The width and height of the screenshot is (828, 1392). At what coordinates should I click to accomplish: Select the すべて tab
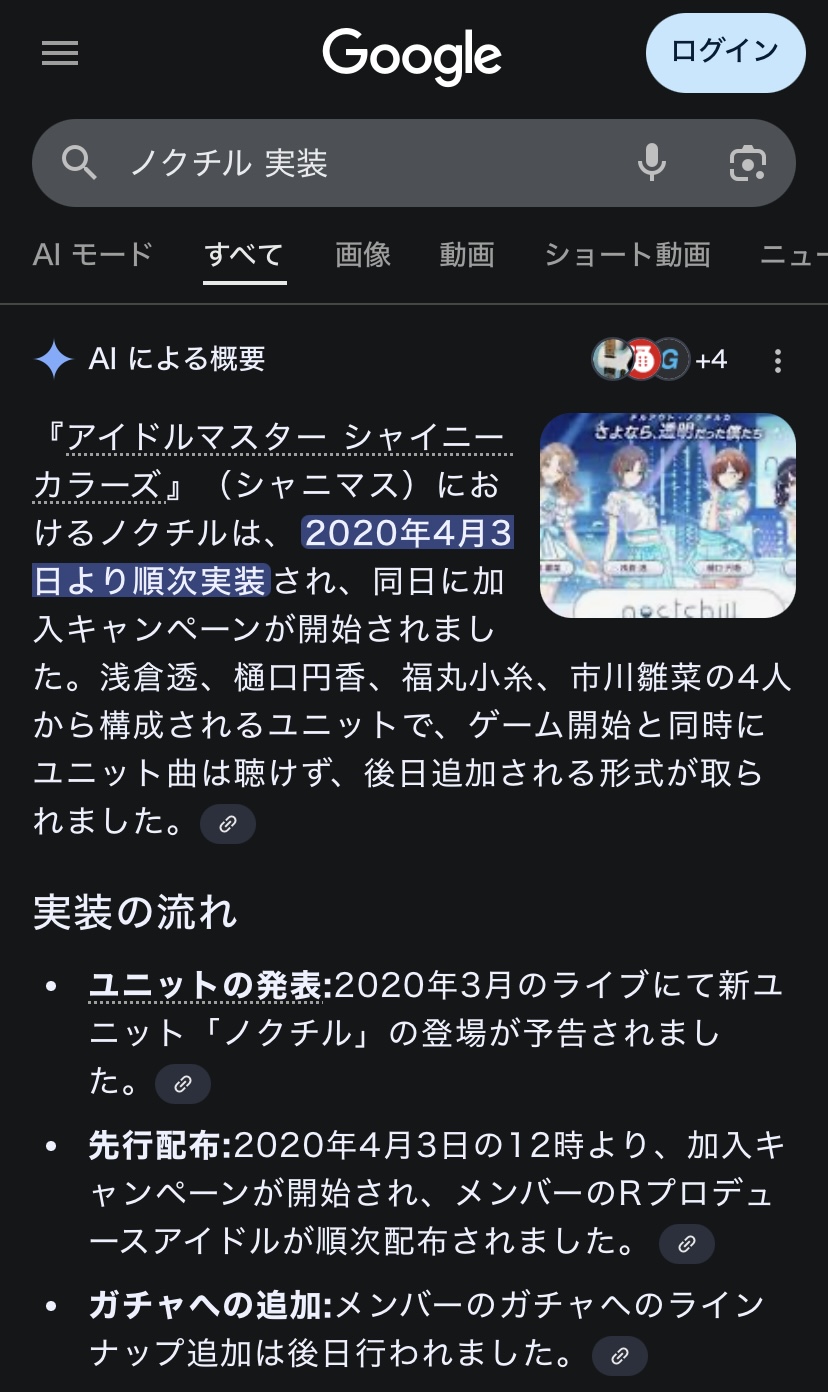244,255
